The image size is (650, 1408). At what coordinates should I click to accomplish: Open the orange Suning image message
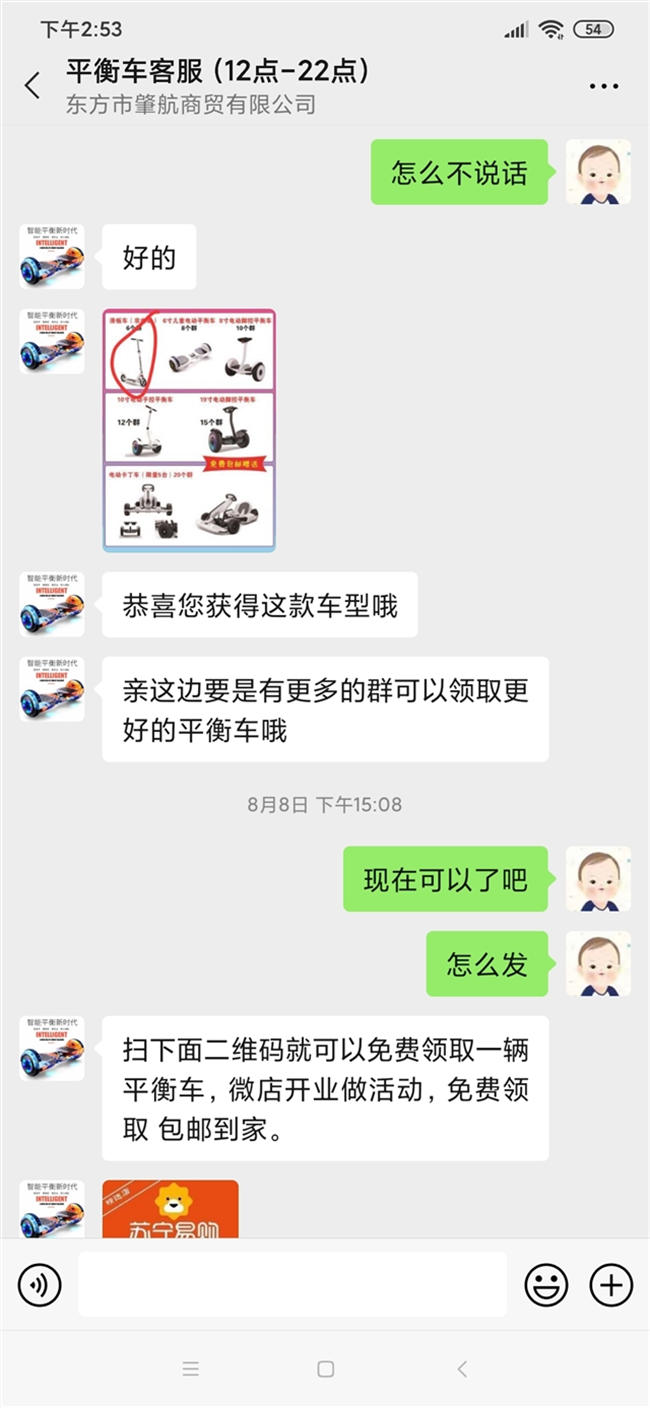170,1210
